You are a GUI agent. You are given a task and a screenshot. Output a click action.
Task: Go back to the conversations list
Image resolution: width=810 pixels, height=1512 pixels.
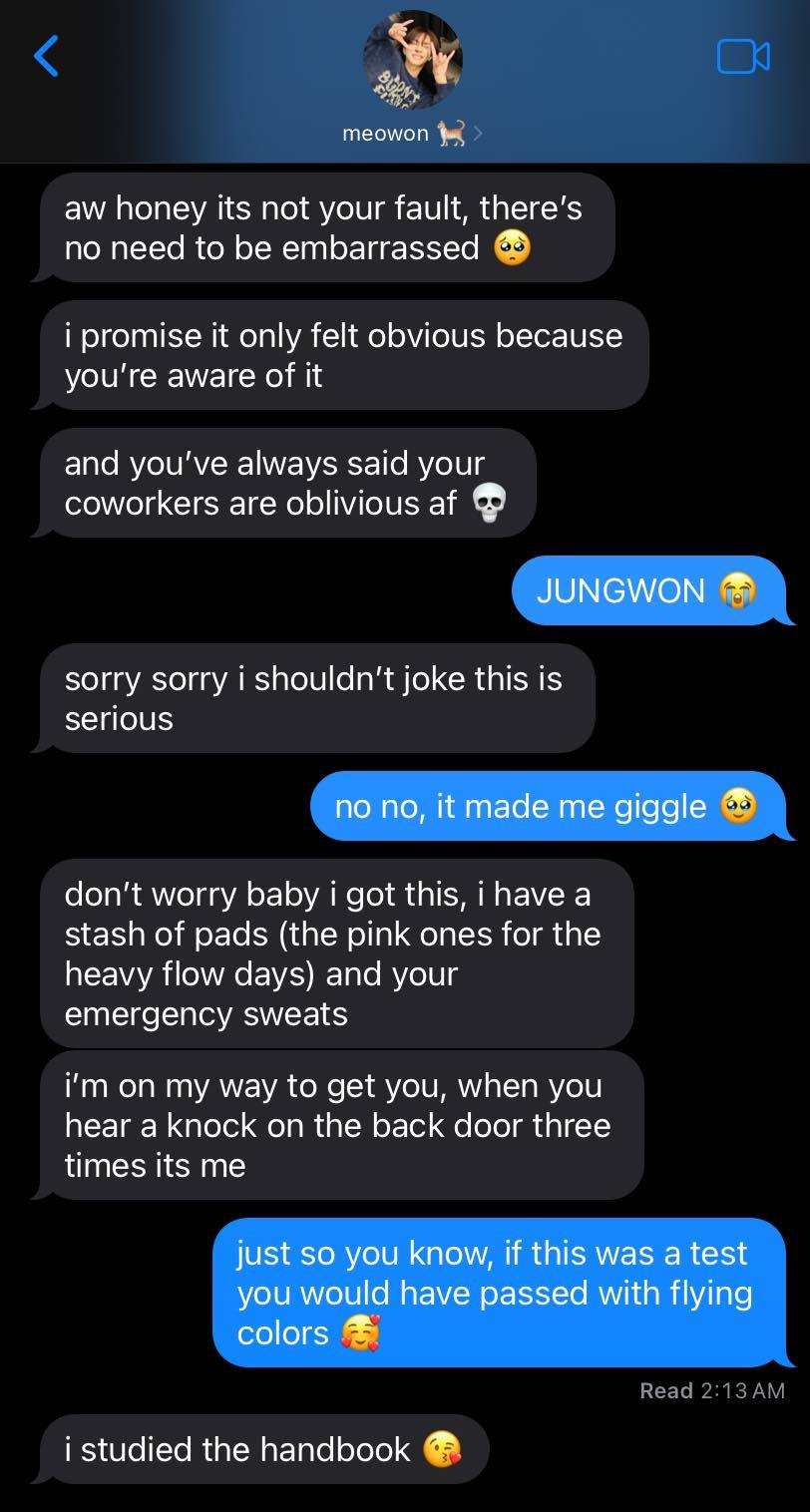pyautogui.click(x=46, y=56)
